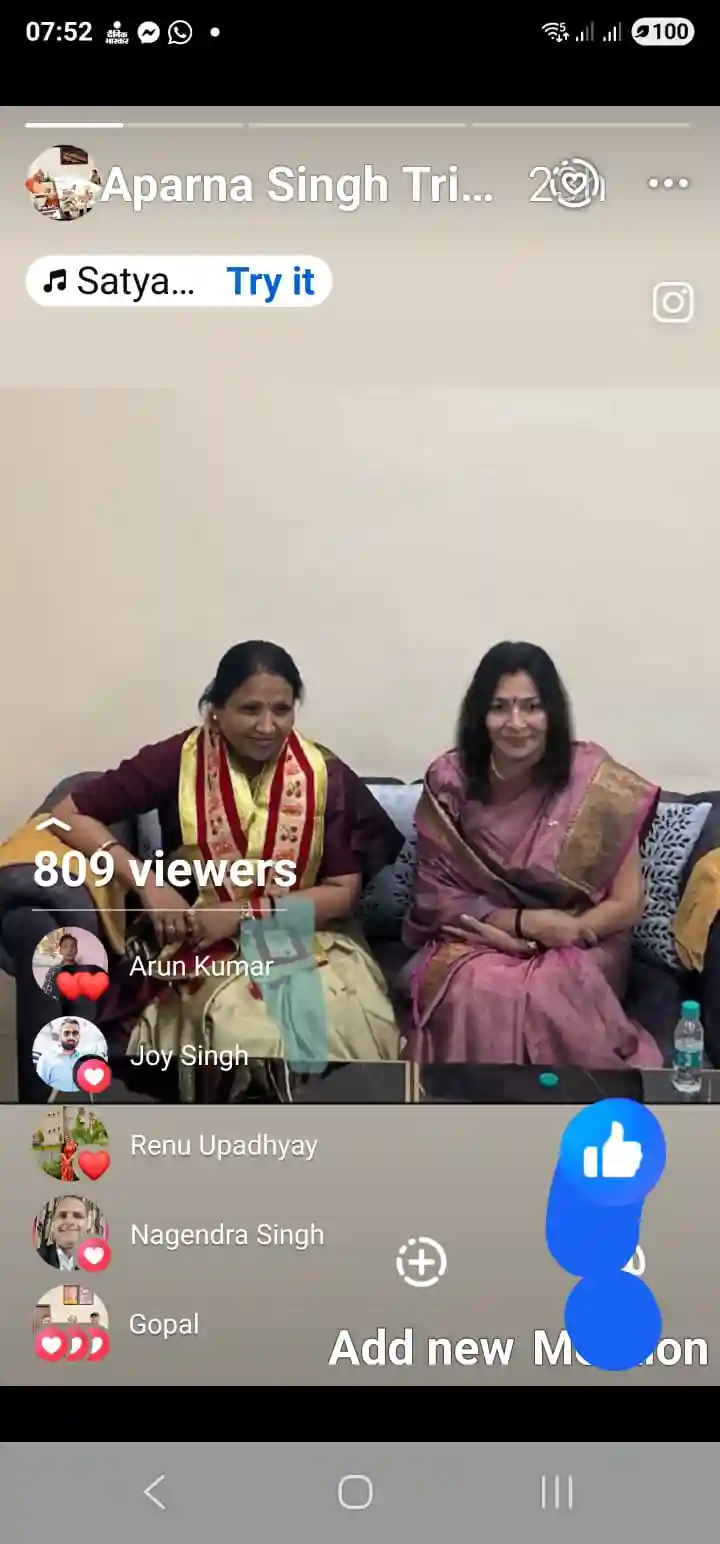Screen dimensions: 720x1544
Task: Open Aparna Singh's profile picture
Action: [62, 184]
